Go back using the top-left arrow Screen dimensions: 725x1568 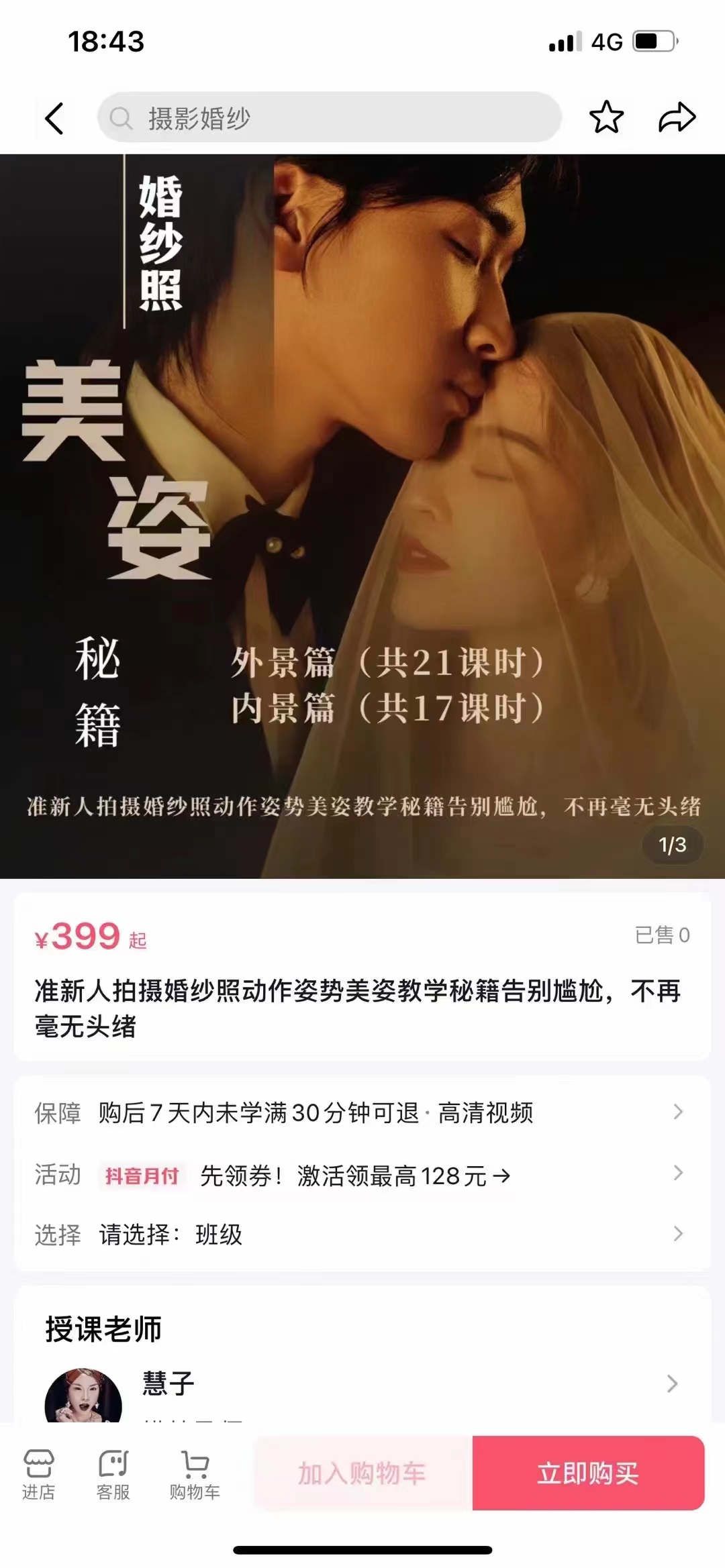[54, 119]
